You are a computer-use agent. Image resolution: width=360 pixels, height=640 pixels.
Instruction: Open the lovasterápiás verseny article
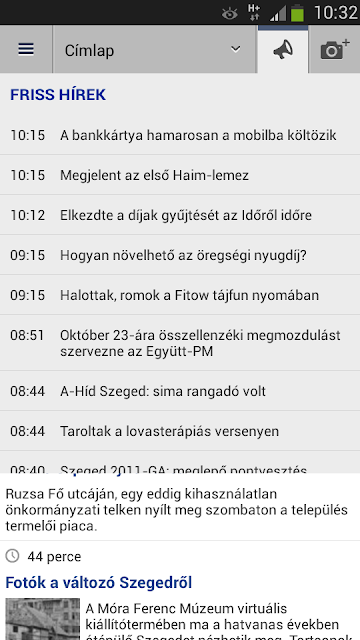pyautogui.click(x=180, y=431)
